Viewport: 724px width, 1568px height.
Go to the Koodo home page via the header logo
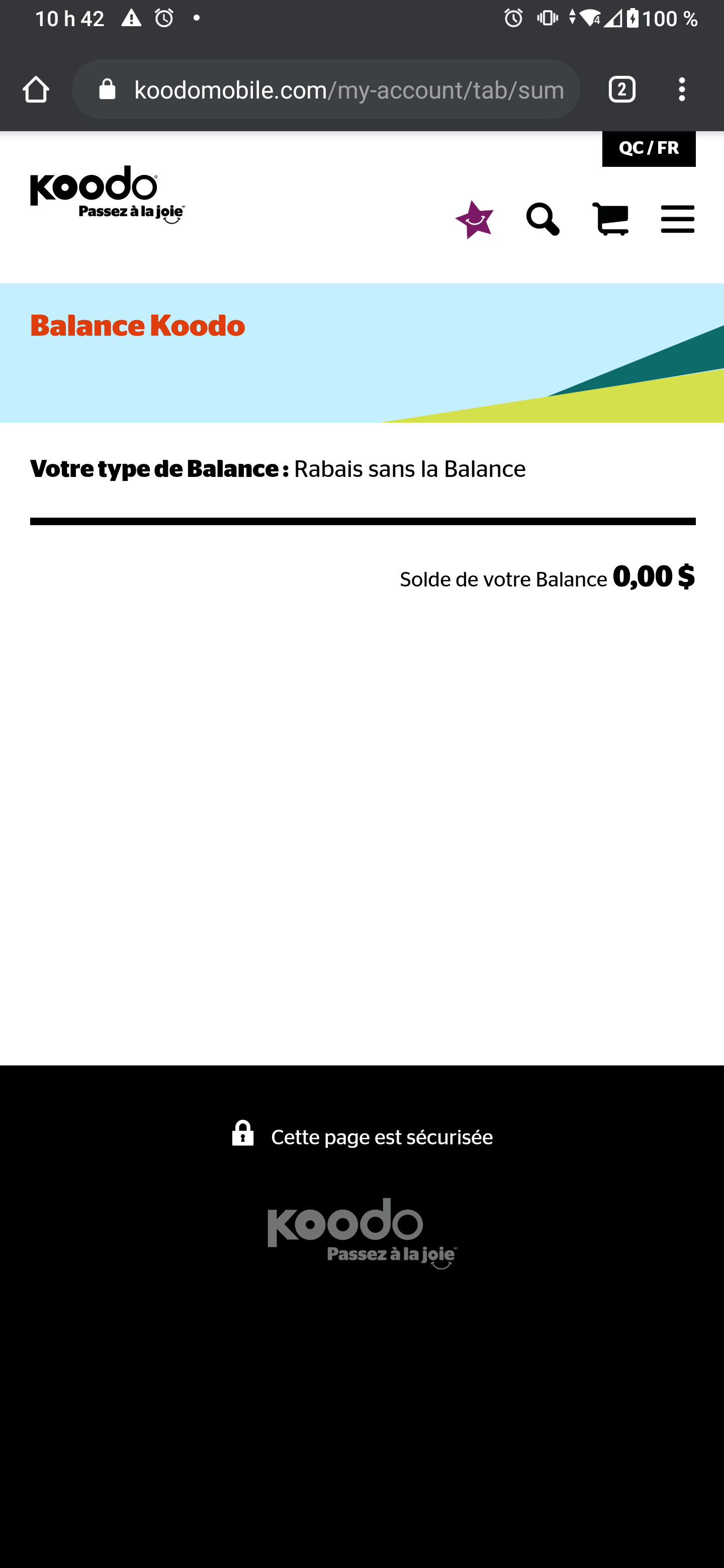(108, 195)
